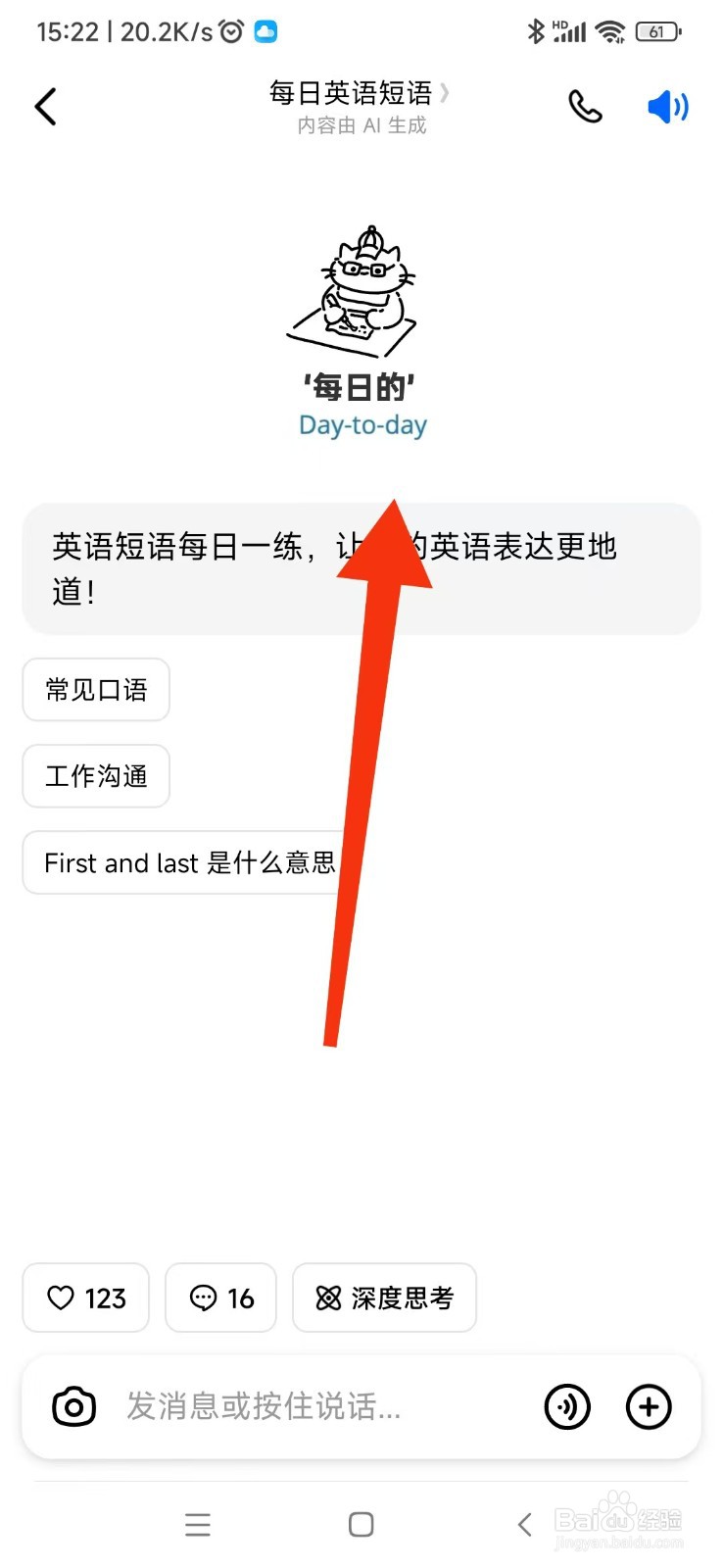
Task: Like the chat by tapping the heart 123
Action: click(85, 1298)
